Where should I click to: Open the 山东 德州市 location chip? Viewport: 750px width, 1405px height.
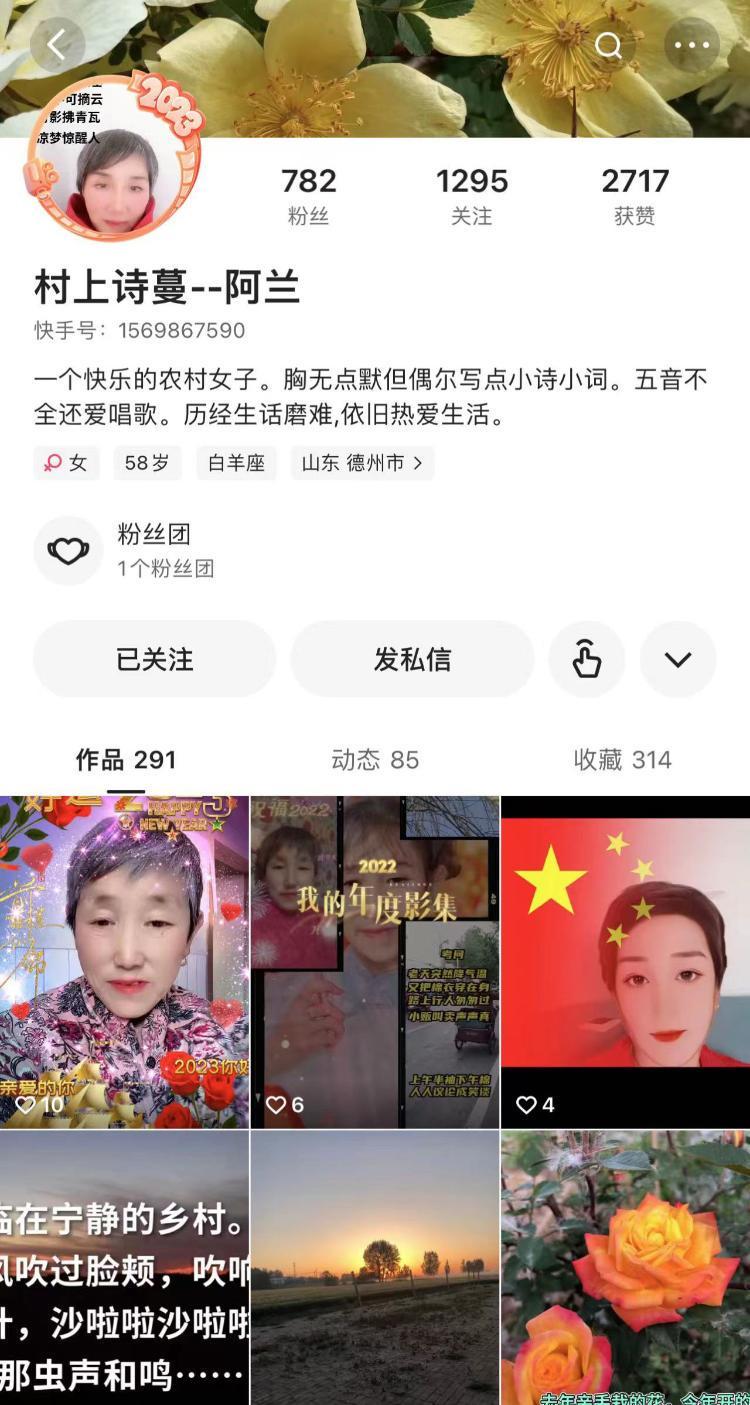[x=362, y=463]
